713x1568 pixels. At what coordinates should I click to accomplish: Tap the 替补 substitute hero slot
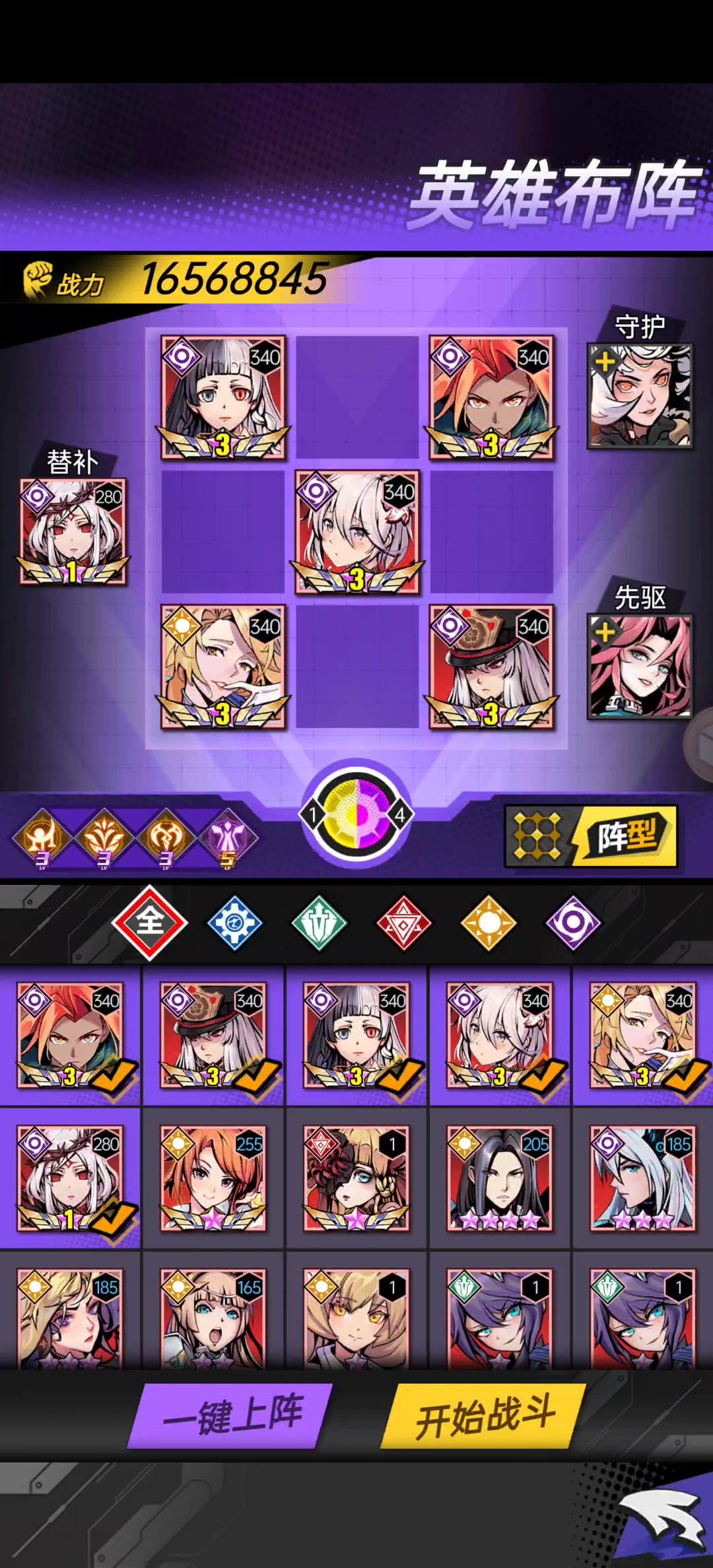click(73, 532)
